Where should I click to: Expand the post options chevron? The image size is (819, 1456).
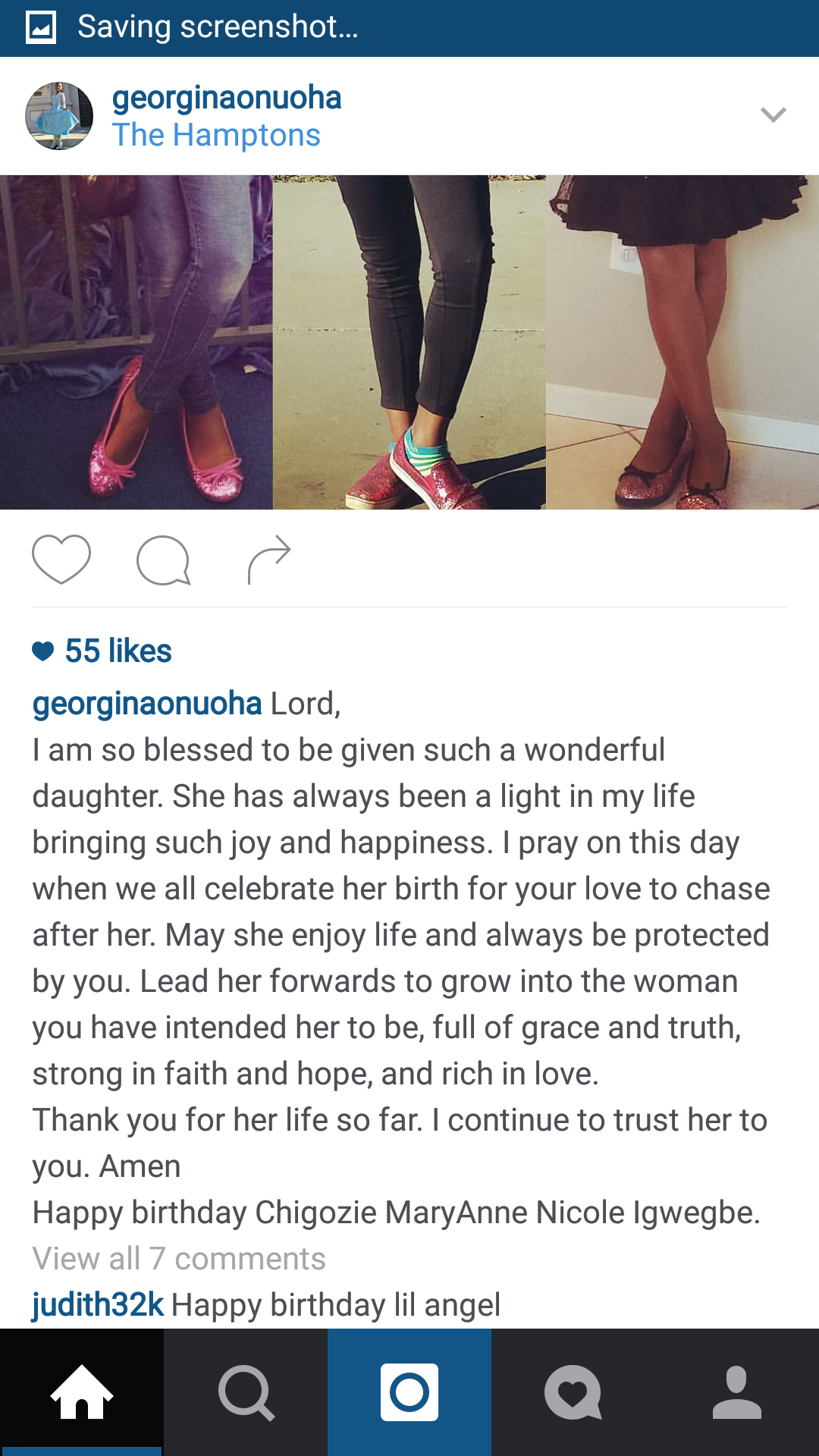click(773, 115)
